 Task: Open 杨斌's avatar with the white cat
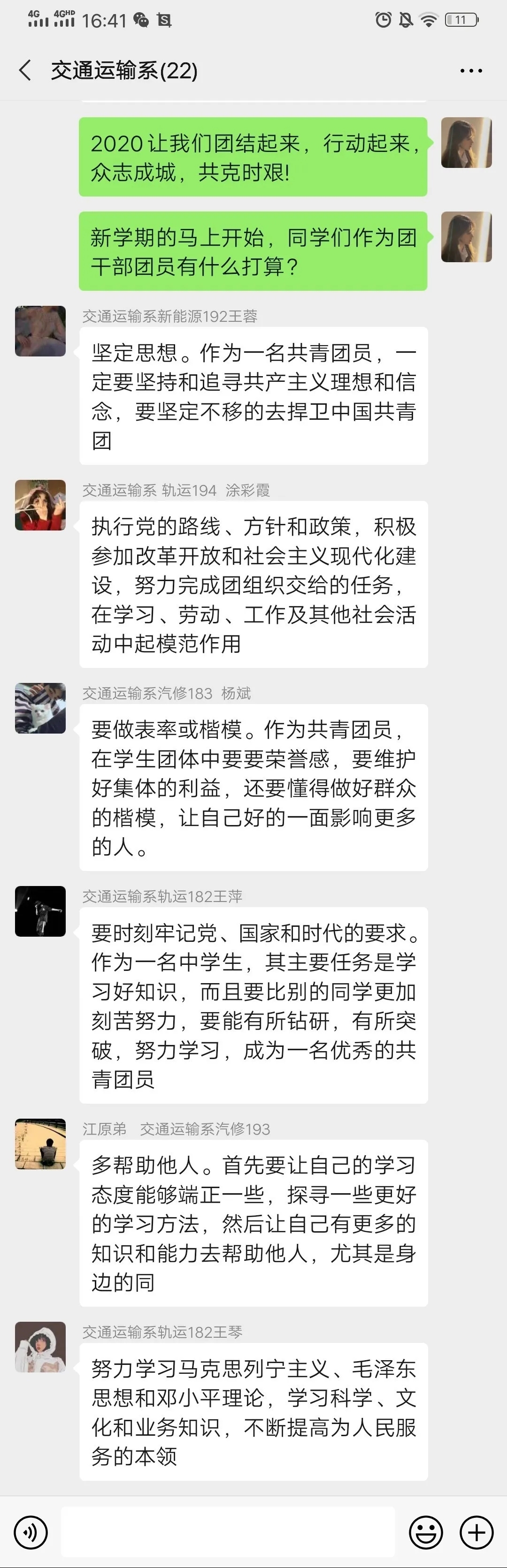40,709
